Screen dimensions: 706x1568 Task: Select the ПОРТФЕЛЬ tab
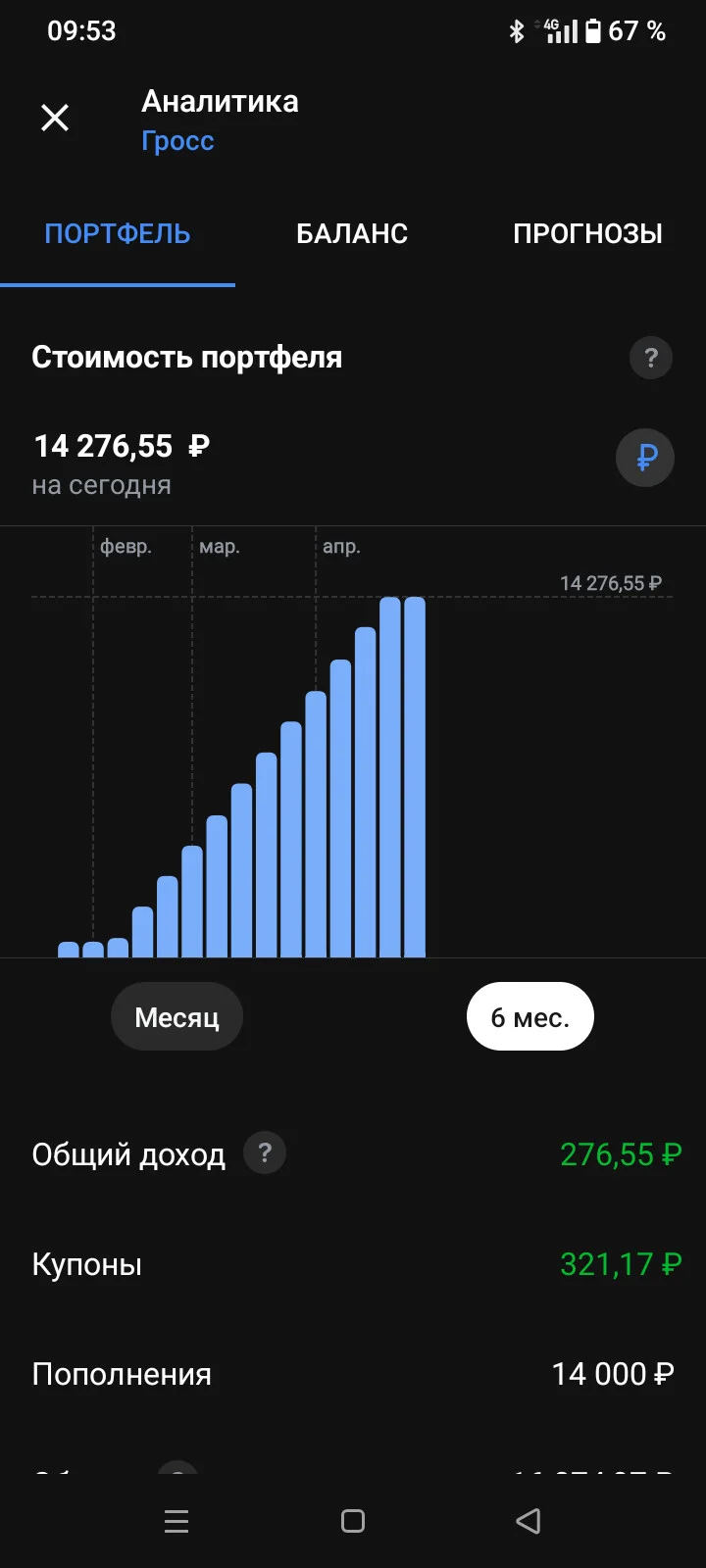click(x=118, y=233)
